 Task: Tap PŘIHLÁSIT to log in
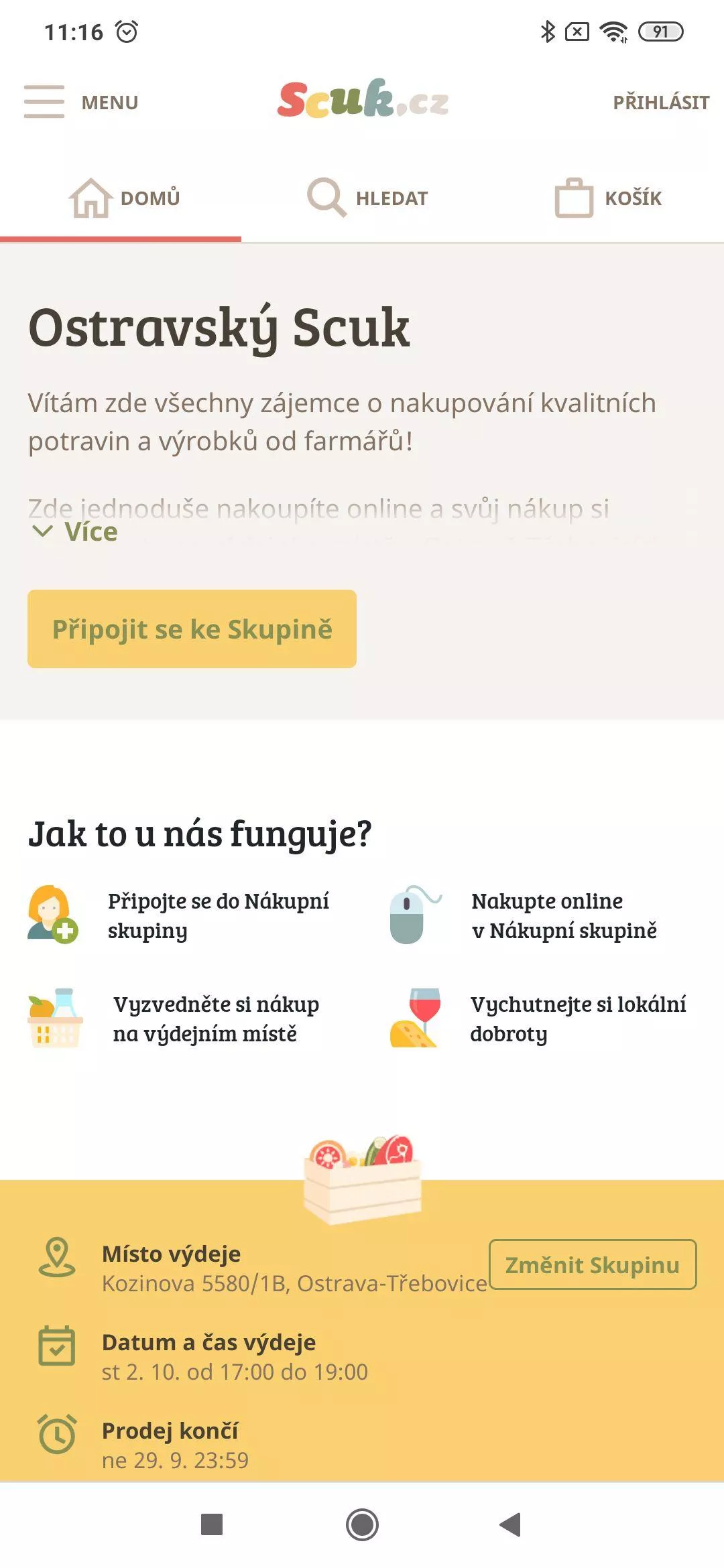pyautogui.click(x=661, y=103)
